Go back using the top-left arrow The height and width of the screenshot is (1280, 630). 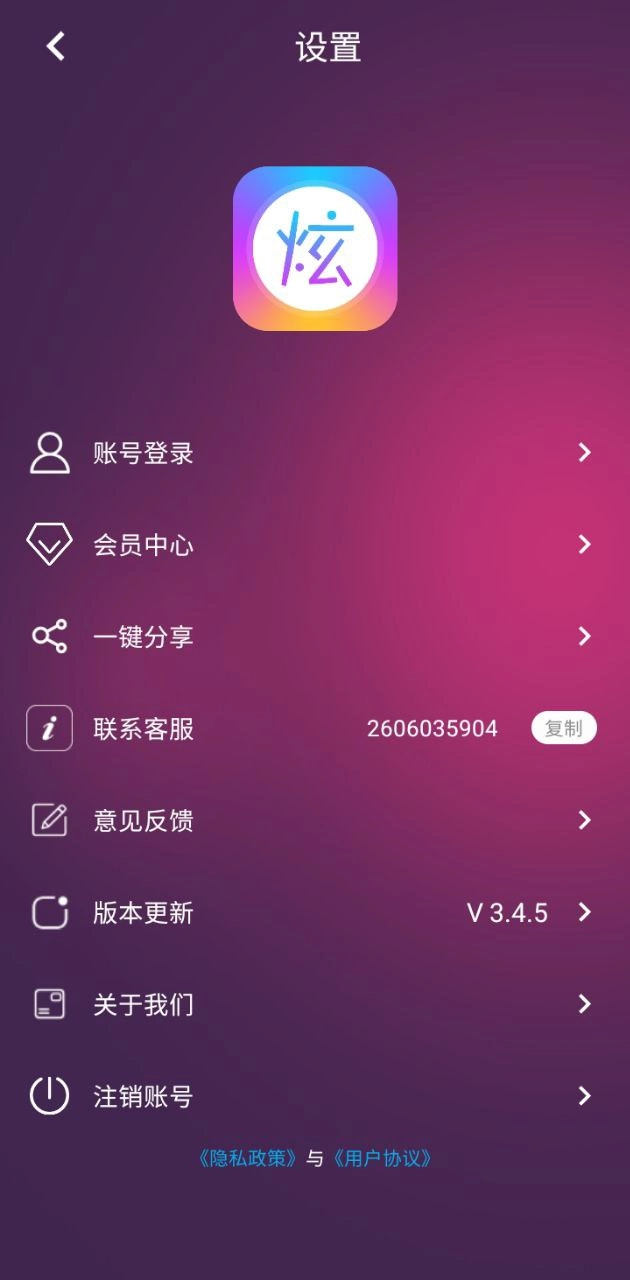[x=55, y=46]
